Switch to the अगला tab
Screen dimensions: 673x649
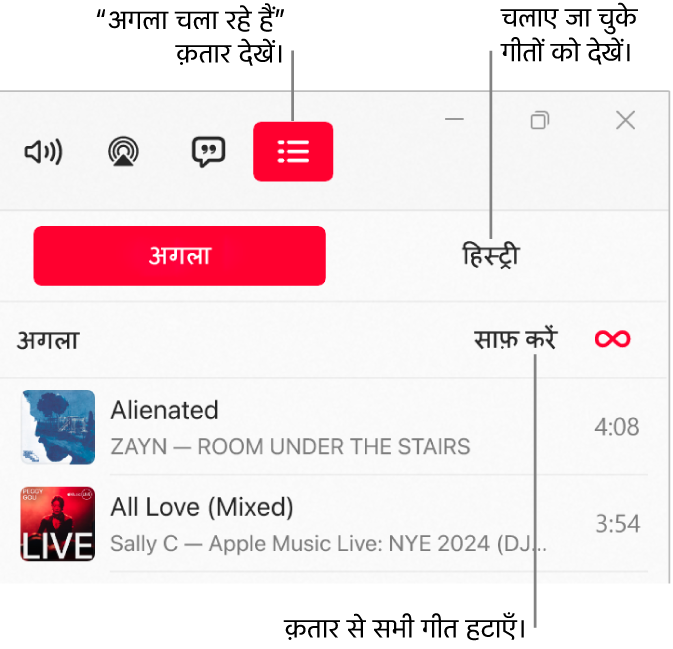179,255
